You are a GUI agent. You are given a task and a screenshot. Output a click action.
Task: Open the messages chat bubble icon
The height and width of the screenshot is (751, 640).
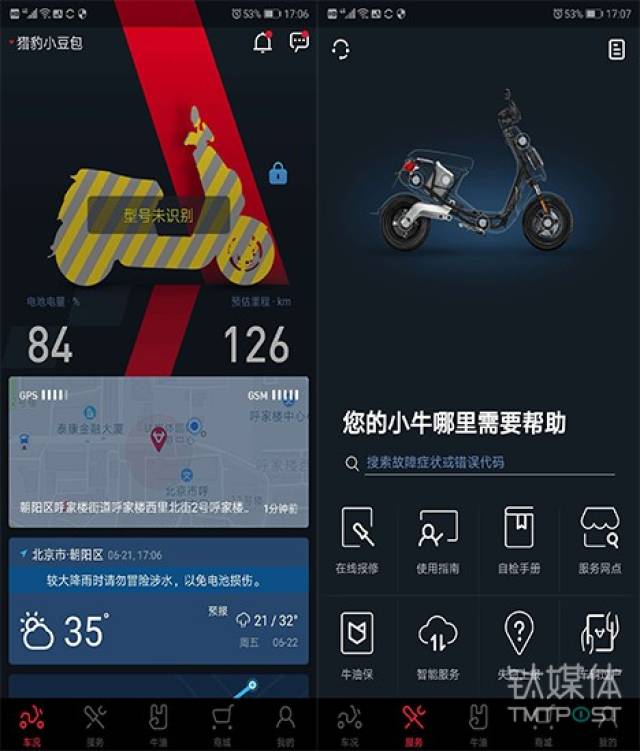pyautogui.click(x=298, y=42)
